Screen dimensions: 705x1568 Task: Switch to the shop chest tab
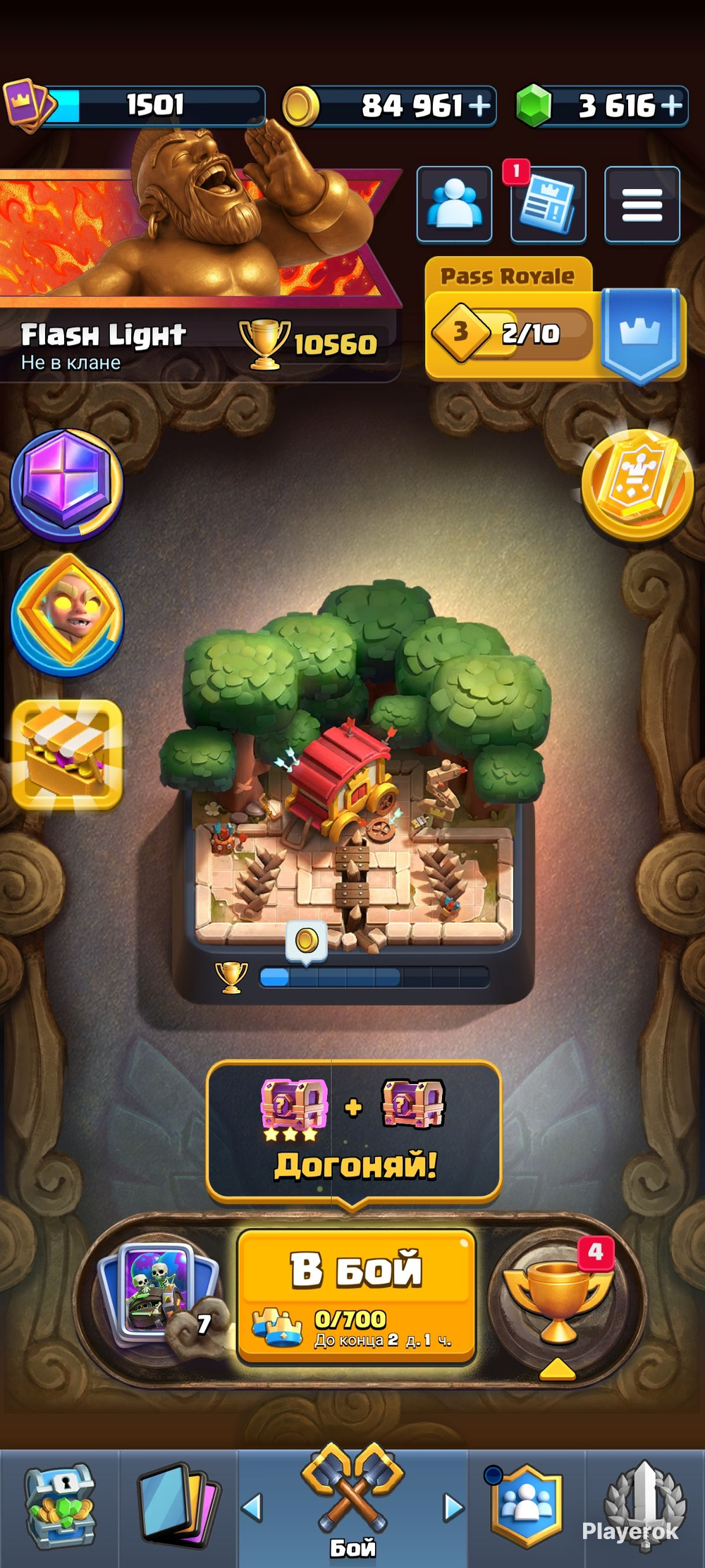tap(59, 1507)
